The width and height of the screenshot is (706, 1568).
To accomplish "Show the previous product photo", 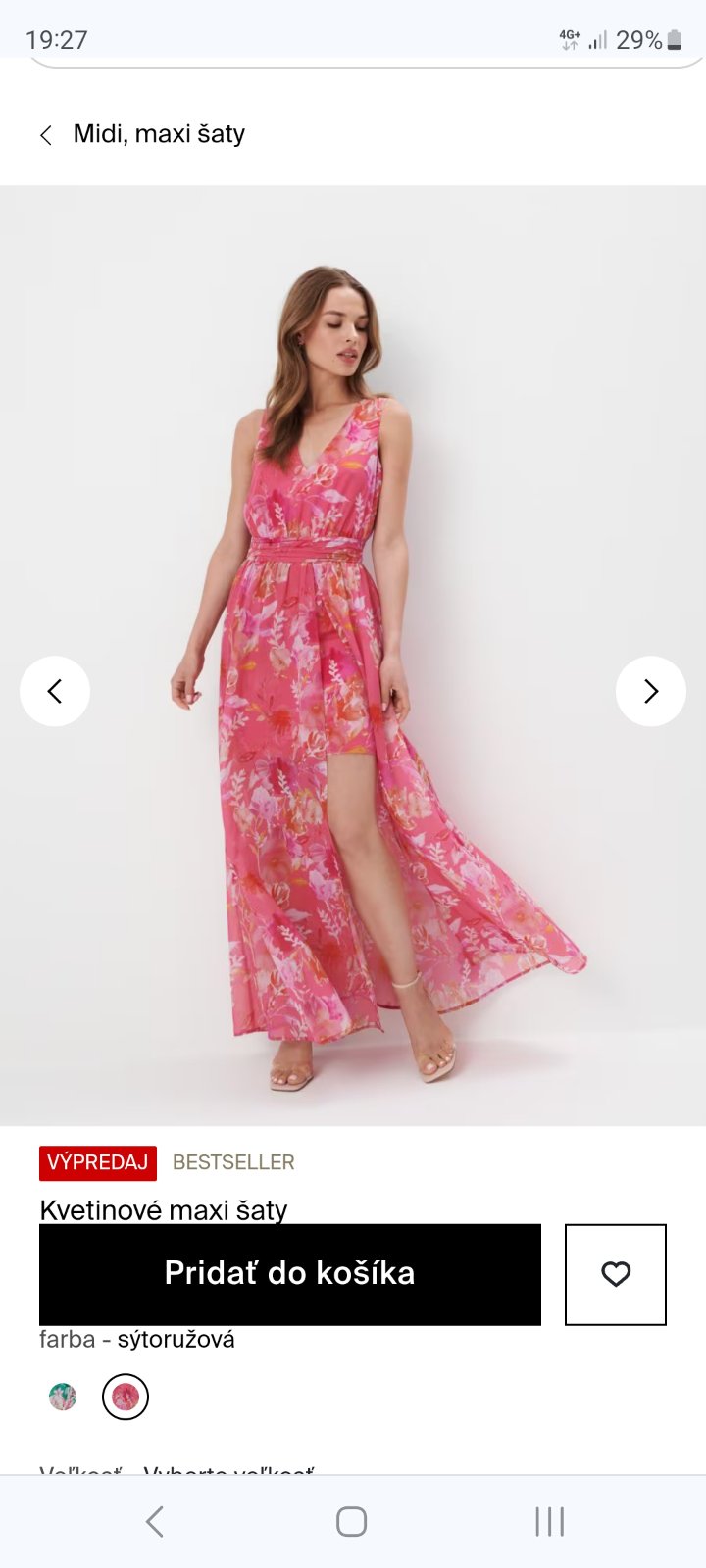I will click(x=55, y=691).
